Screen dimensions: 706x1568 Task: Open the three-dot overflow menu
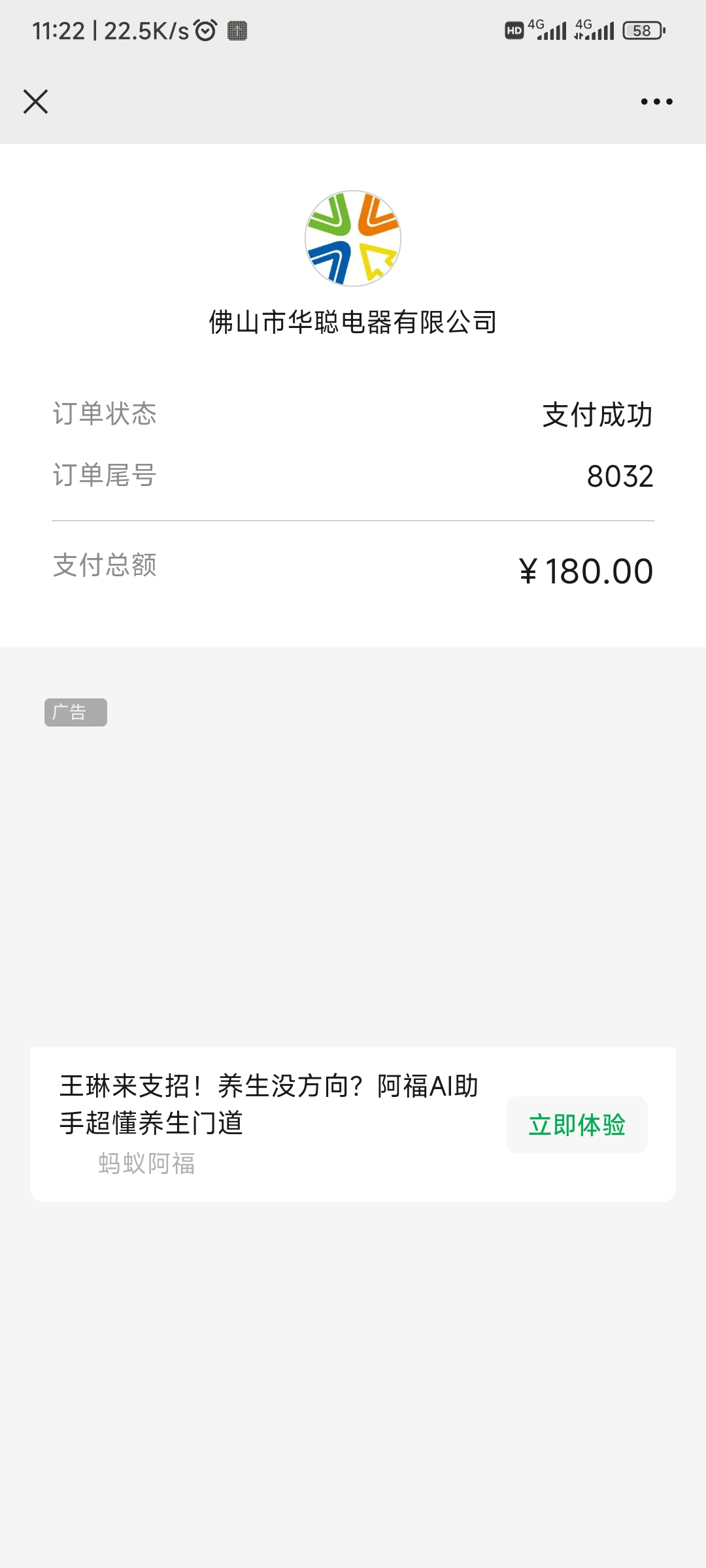[x=656, y=102]
